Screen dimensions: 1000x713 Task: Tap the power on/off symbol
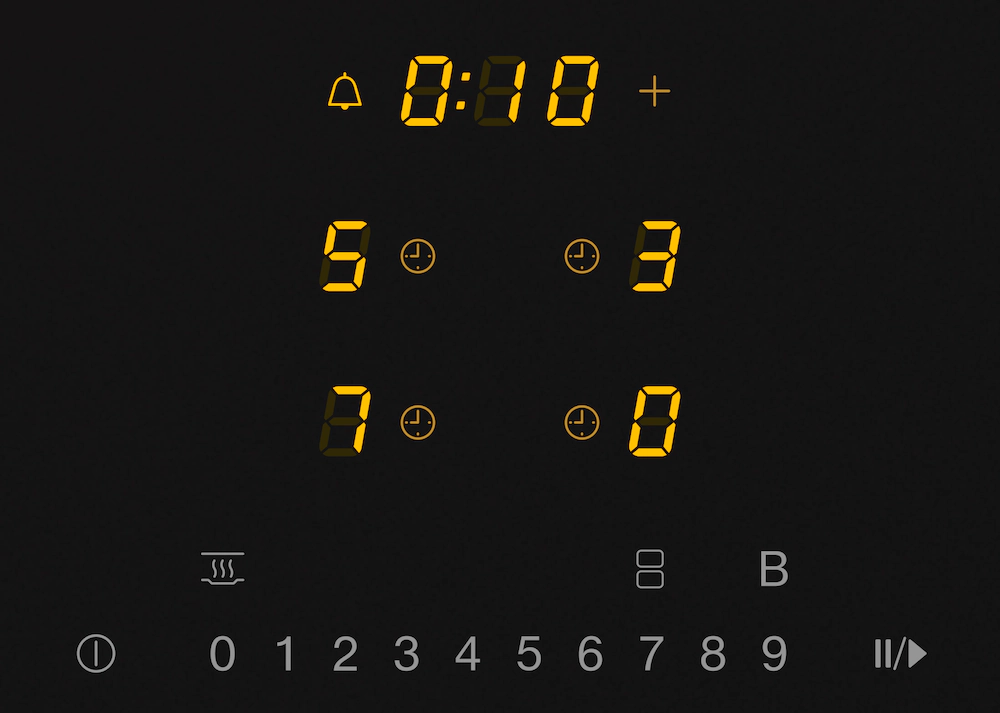96,654
